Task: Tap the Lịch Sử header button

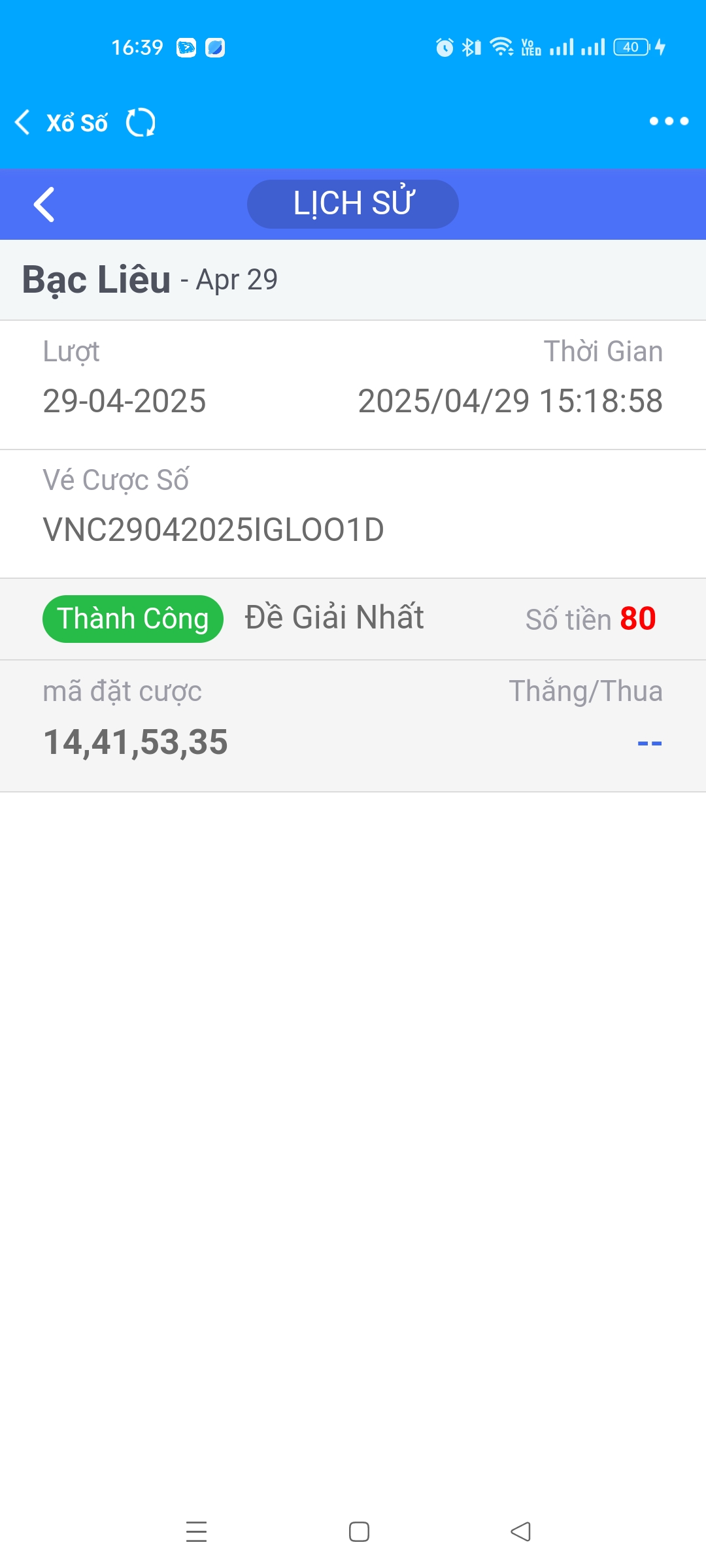Action: click(x=352, y=204)
